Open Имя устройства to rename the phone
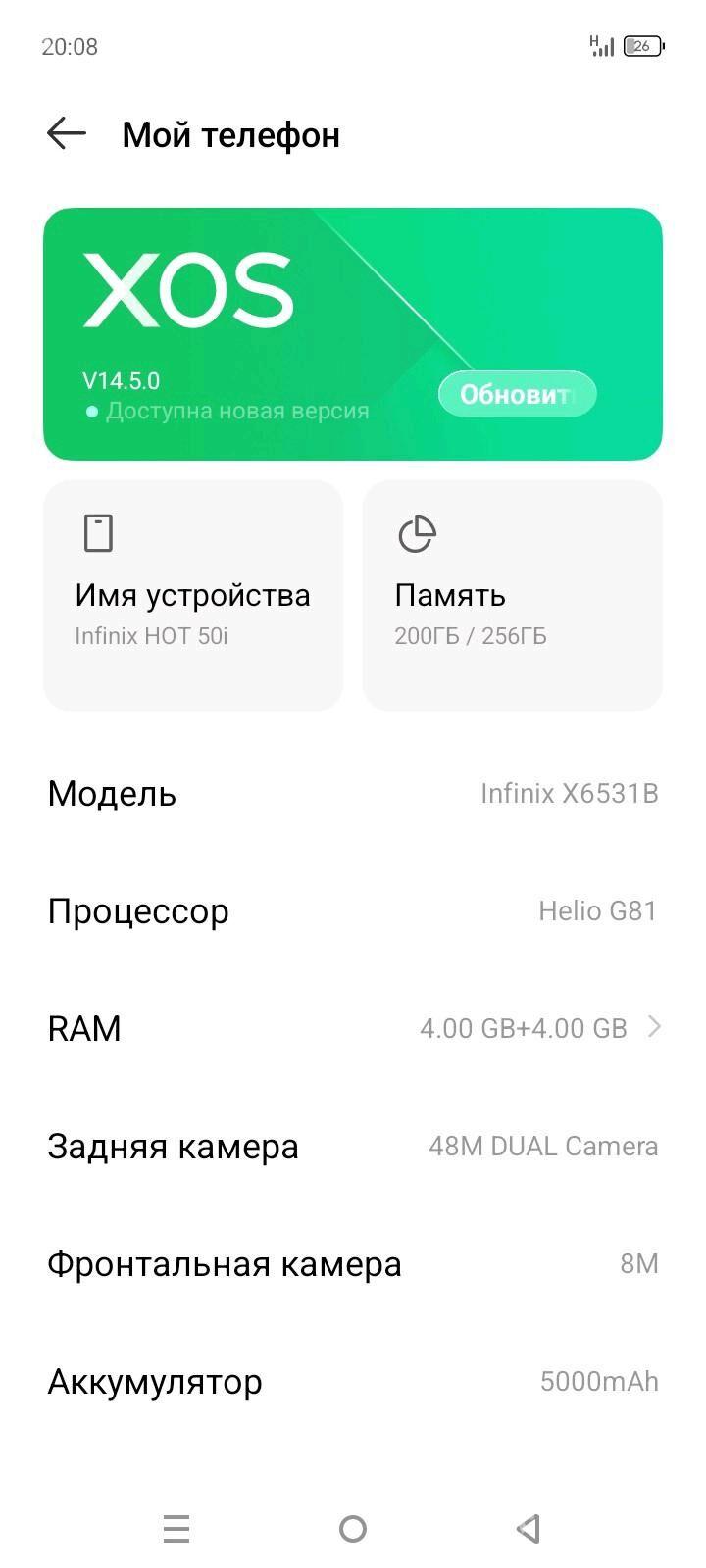706x1568 pixels. coord(192,595)
